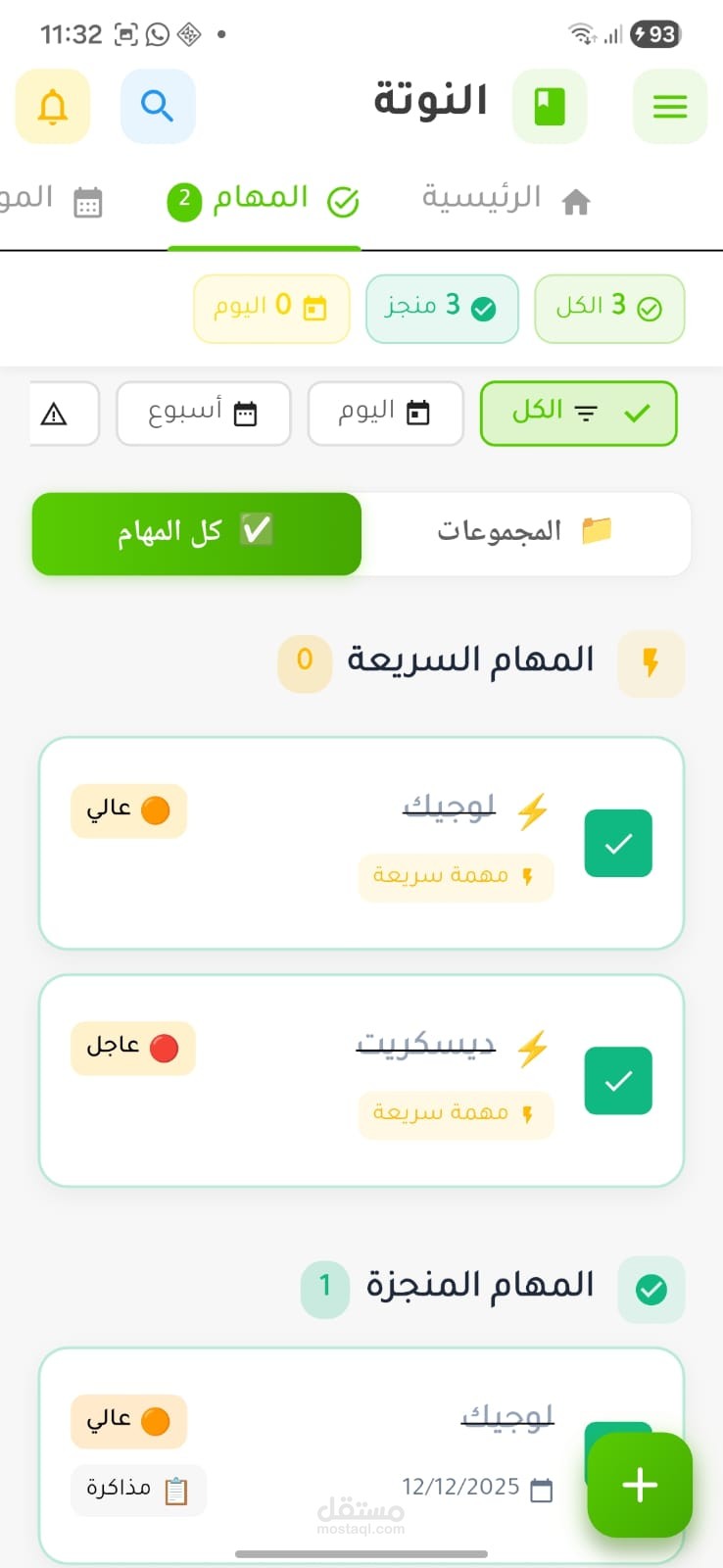Uncheck the لوجيك quick task
This screenshot has width=723, height=1568.
618,843
